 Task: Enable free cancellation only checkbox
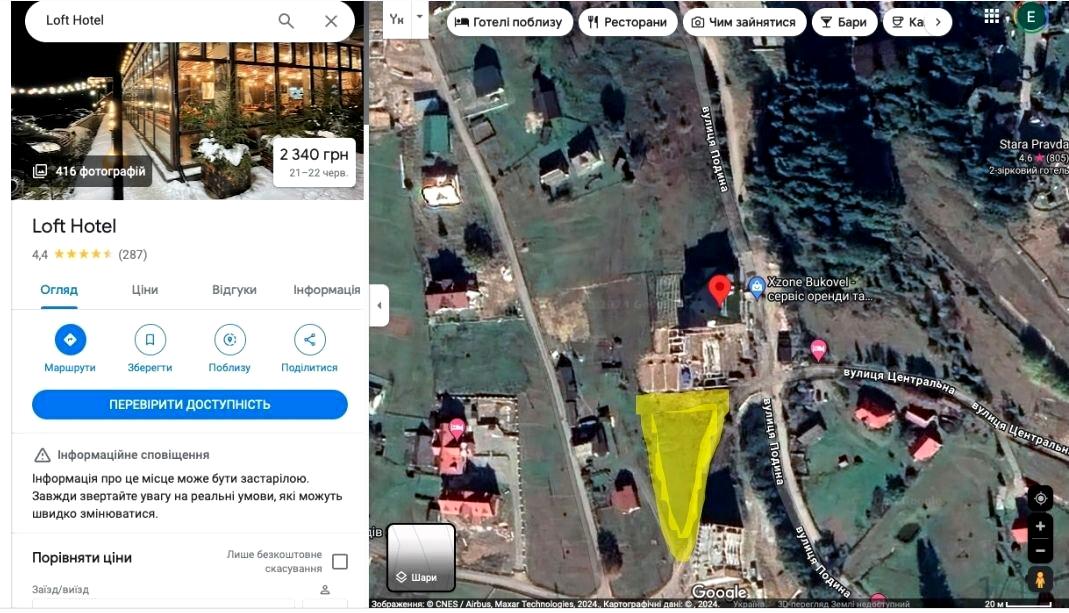[340, 562]
